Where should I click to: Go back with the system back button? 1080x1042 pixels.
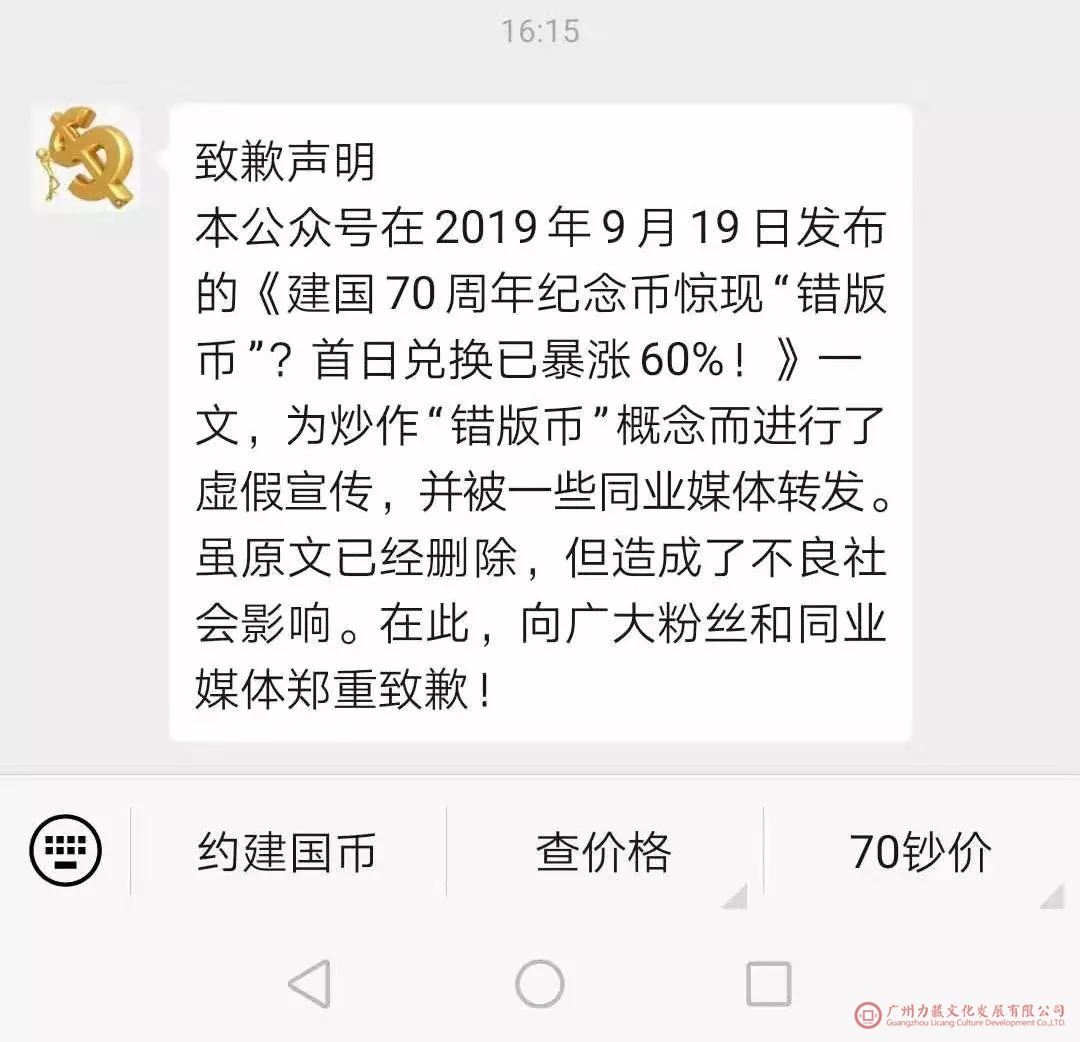coord(309,984)
